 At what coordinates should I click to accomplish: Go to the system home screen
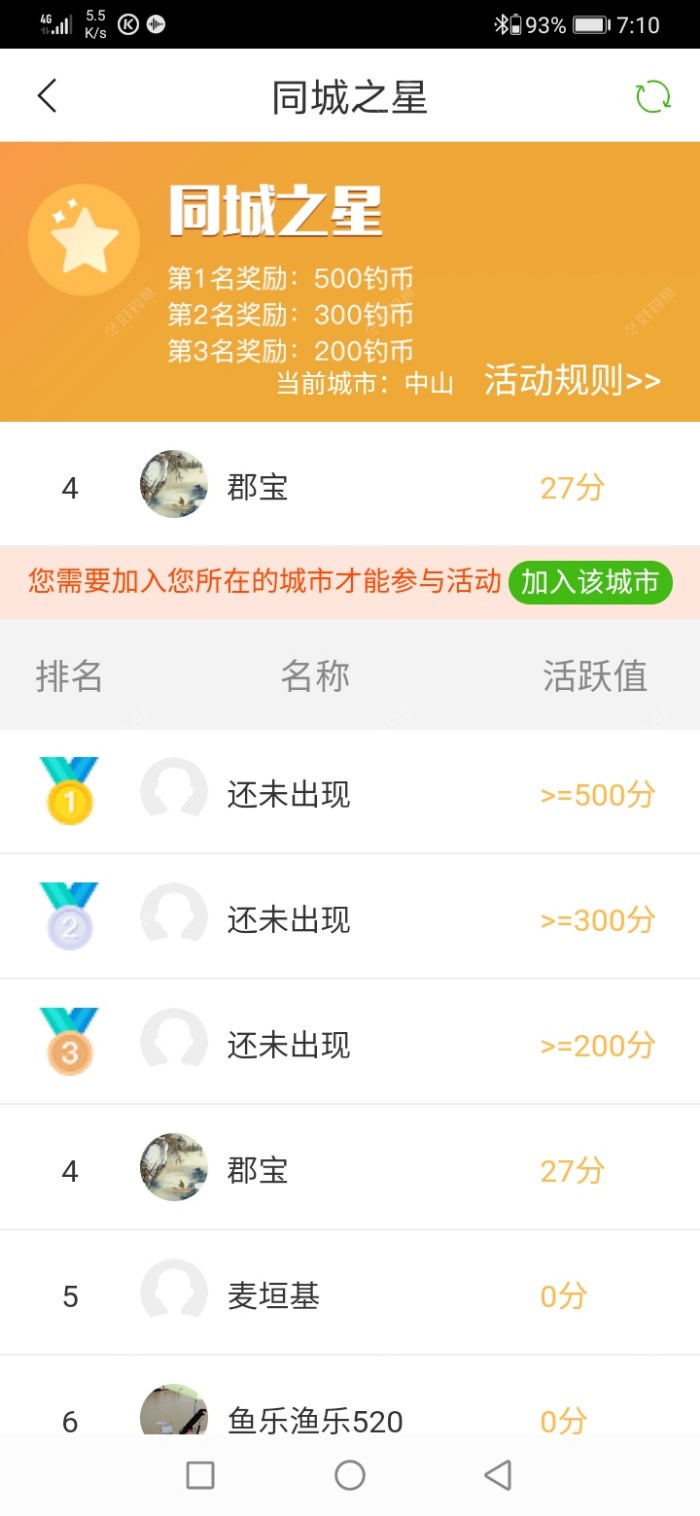[350, 1475]
